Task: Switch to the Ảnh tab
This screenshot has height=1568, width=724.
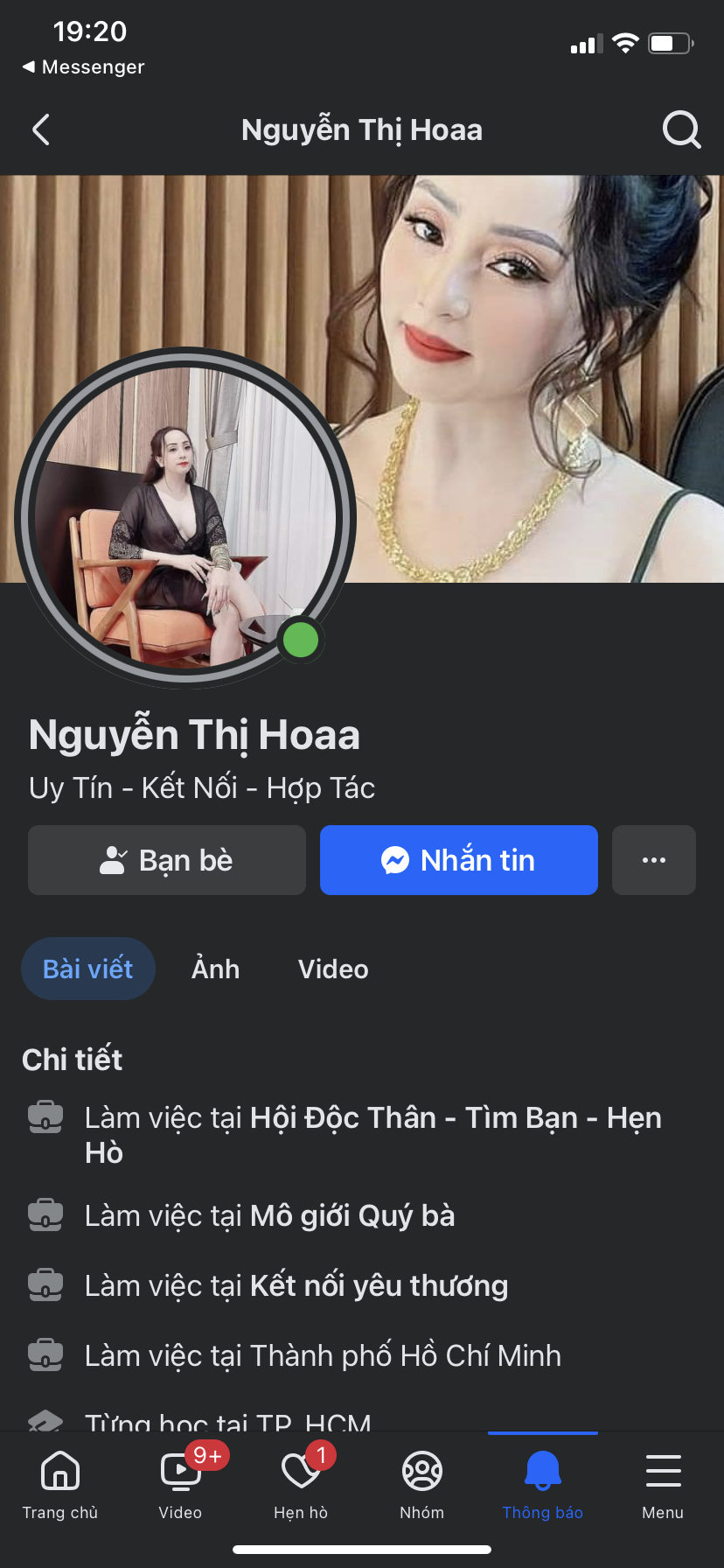Action: tap(215, 969)
